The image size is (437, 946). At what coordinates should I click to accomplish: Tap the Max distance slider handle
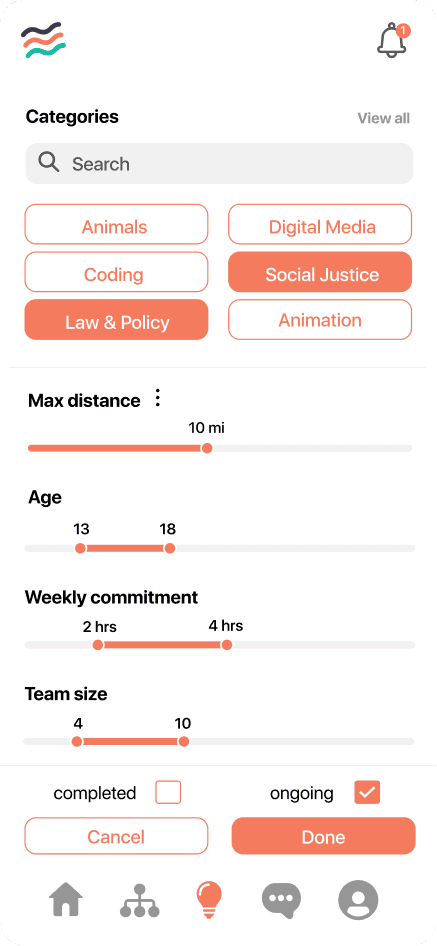point(207,448)
